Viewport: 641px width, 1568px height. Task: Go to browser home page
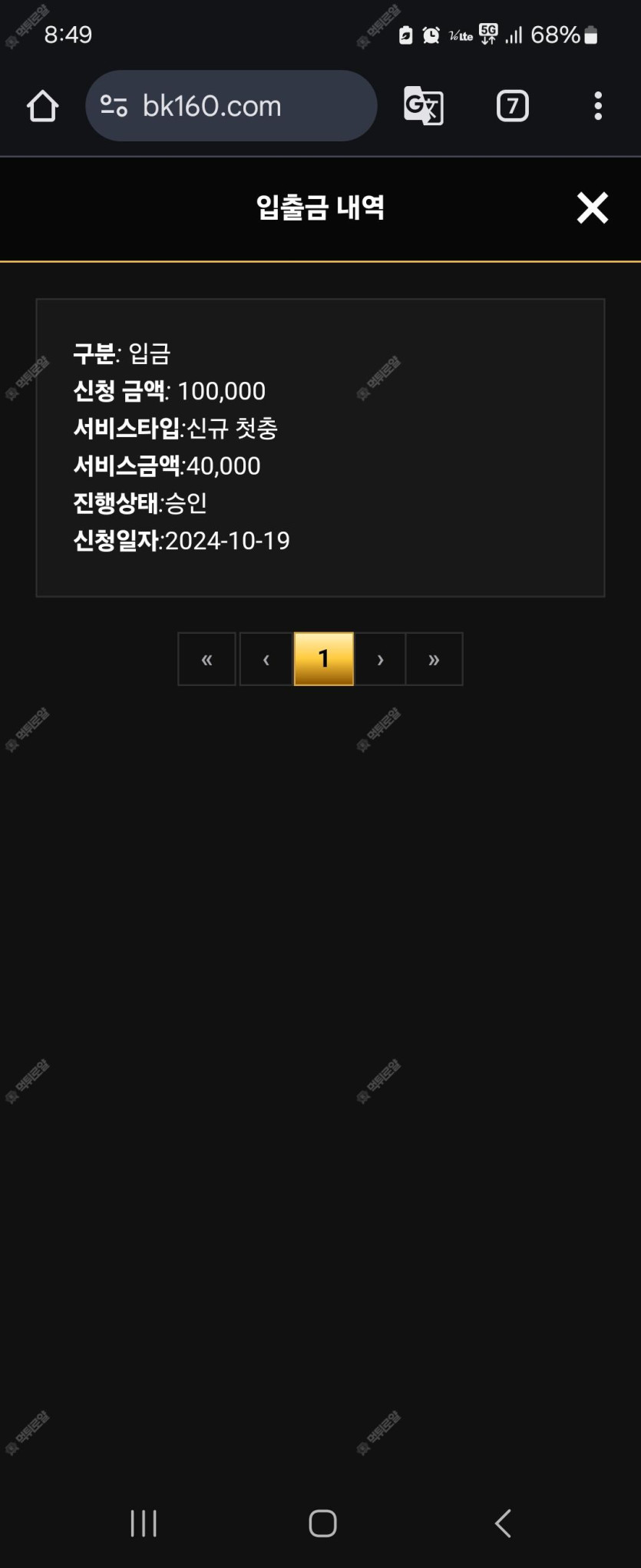[x=43, y=106]
